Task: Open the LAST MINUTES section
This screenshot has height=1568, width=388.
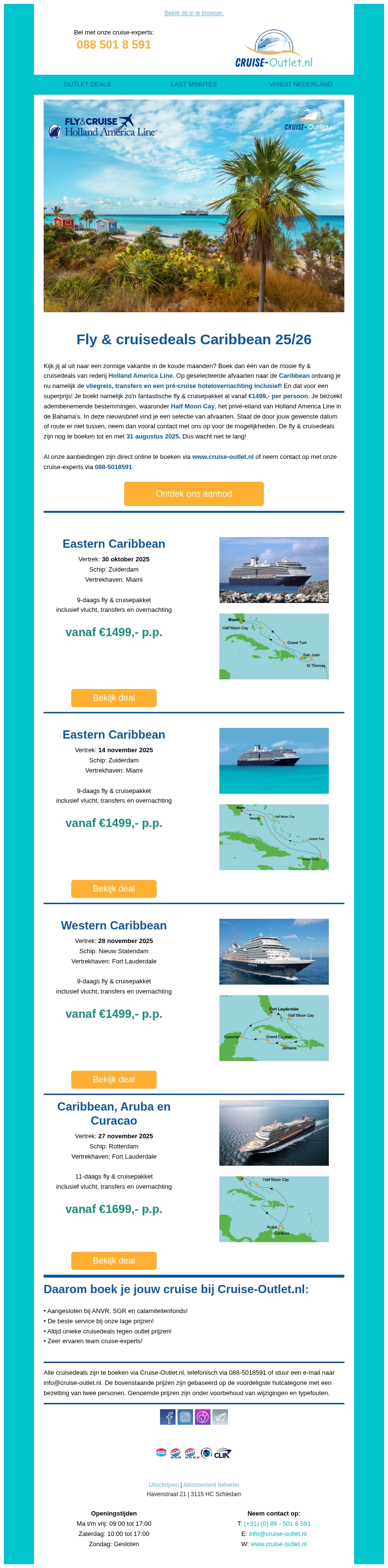Action: point(194,84)
